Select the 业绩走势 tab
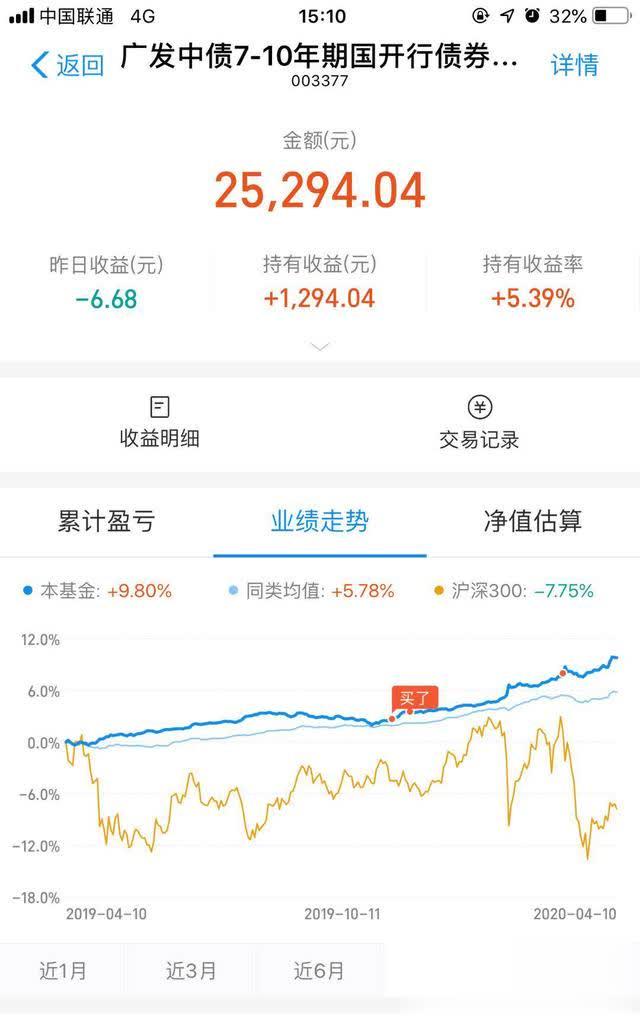Image resolution: width=640 pixels, height=1025 pixels. click(x=320, y=521)
